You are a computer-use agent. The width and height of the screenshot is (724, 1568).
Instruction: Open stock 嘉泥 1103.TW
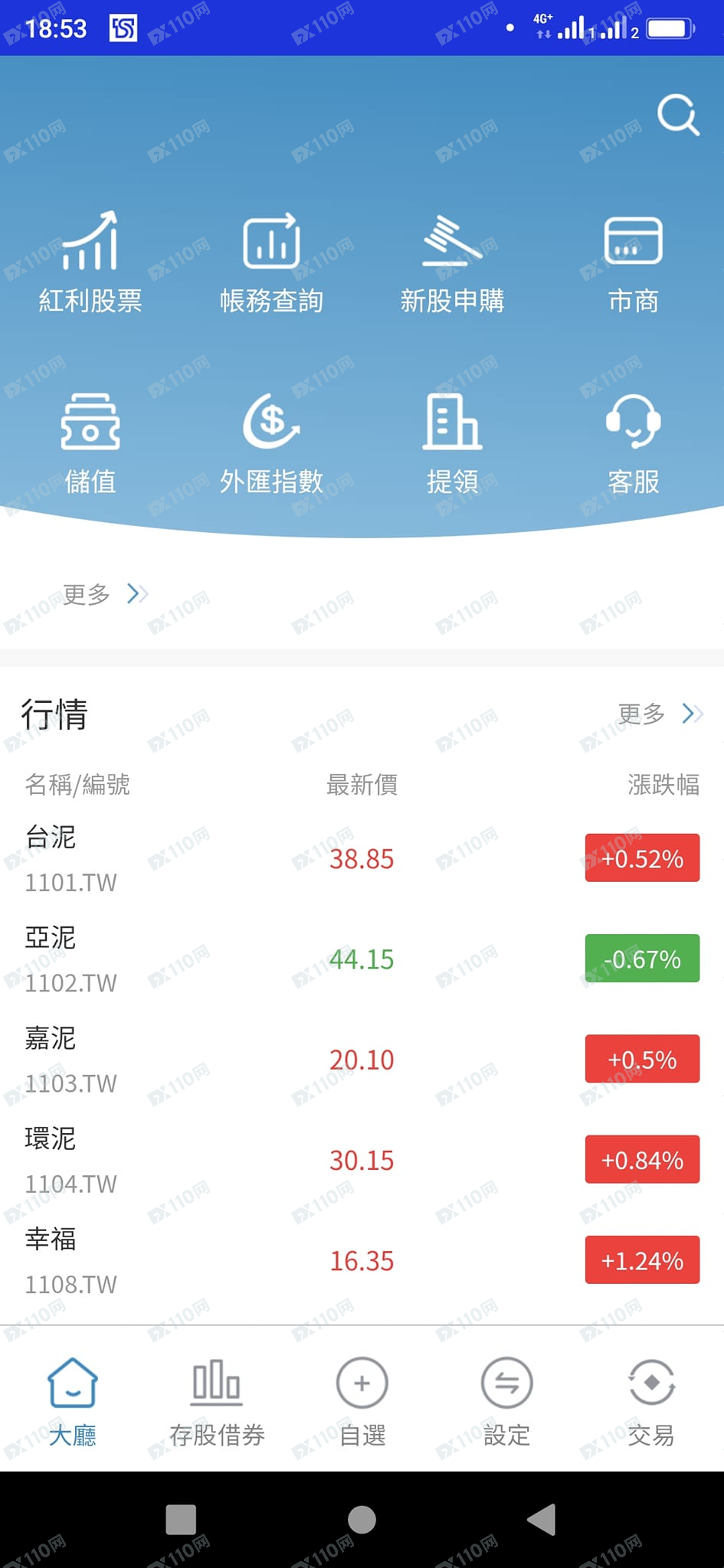pyautogui.click(x=362, y=1060)
